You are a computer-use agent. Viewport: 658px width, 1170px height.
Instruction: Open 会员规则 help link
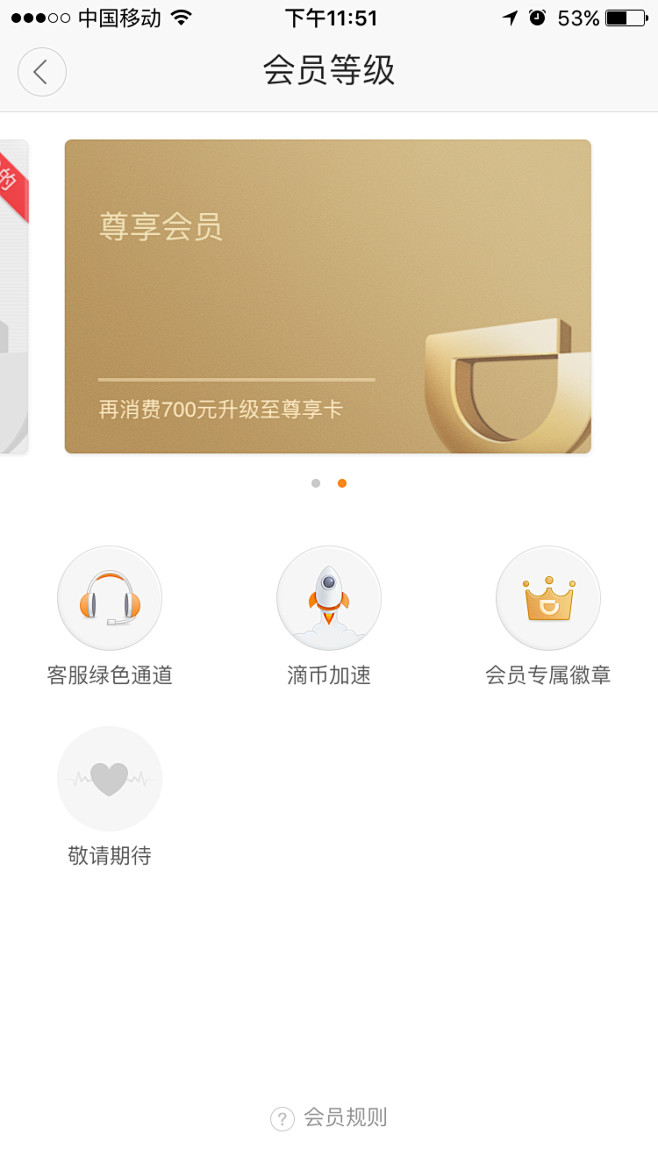(x=329, y=1118)
